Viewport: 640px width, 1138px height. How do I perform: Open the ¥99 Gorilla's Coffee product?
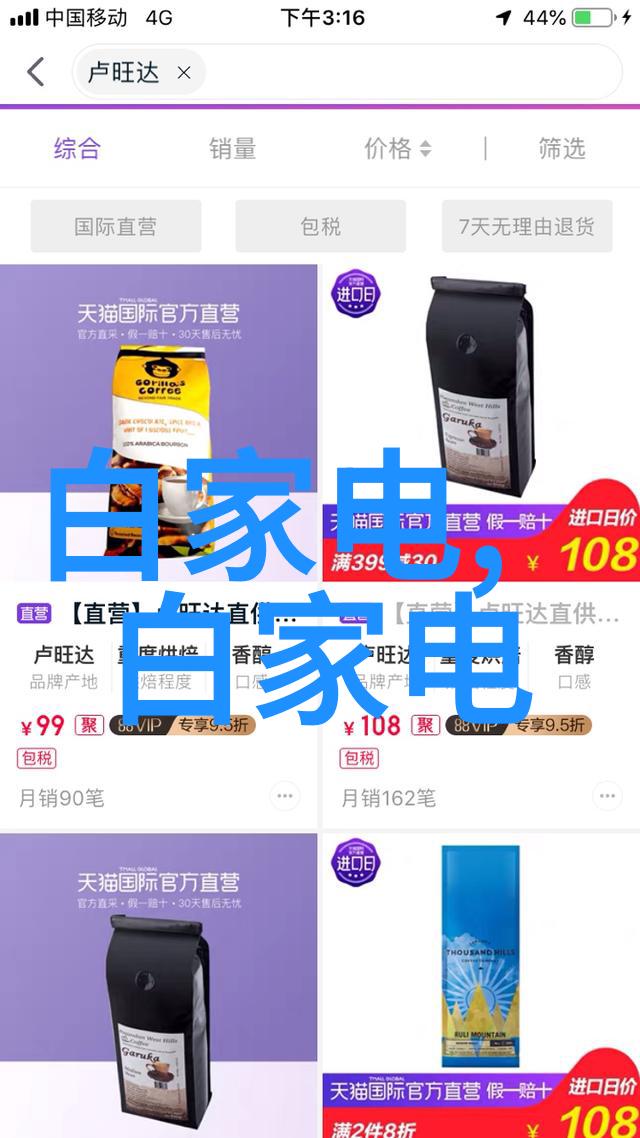coord(158,400)
